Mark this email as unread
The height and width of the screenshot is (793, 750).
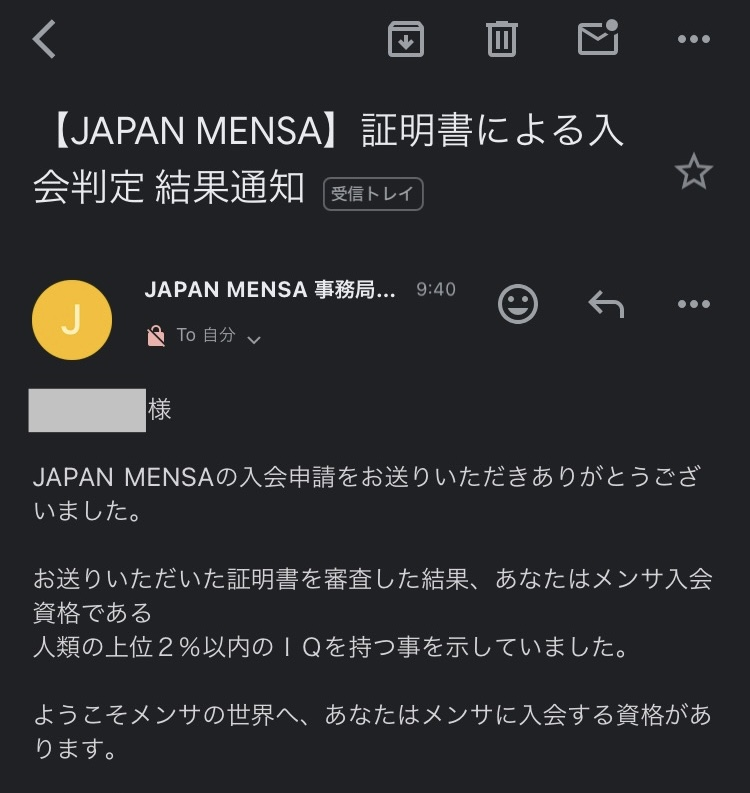coord(599,39)
